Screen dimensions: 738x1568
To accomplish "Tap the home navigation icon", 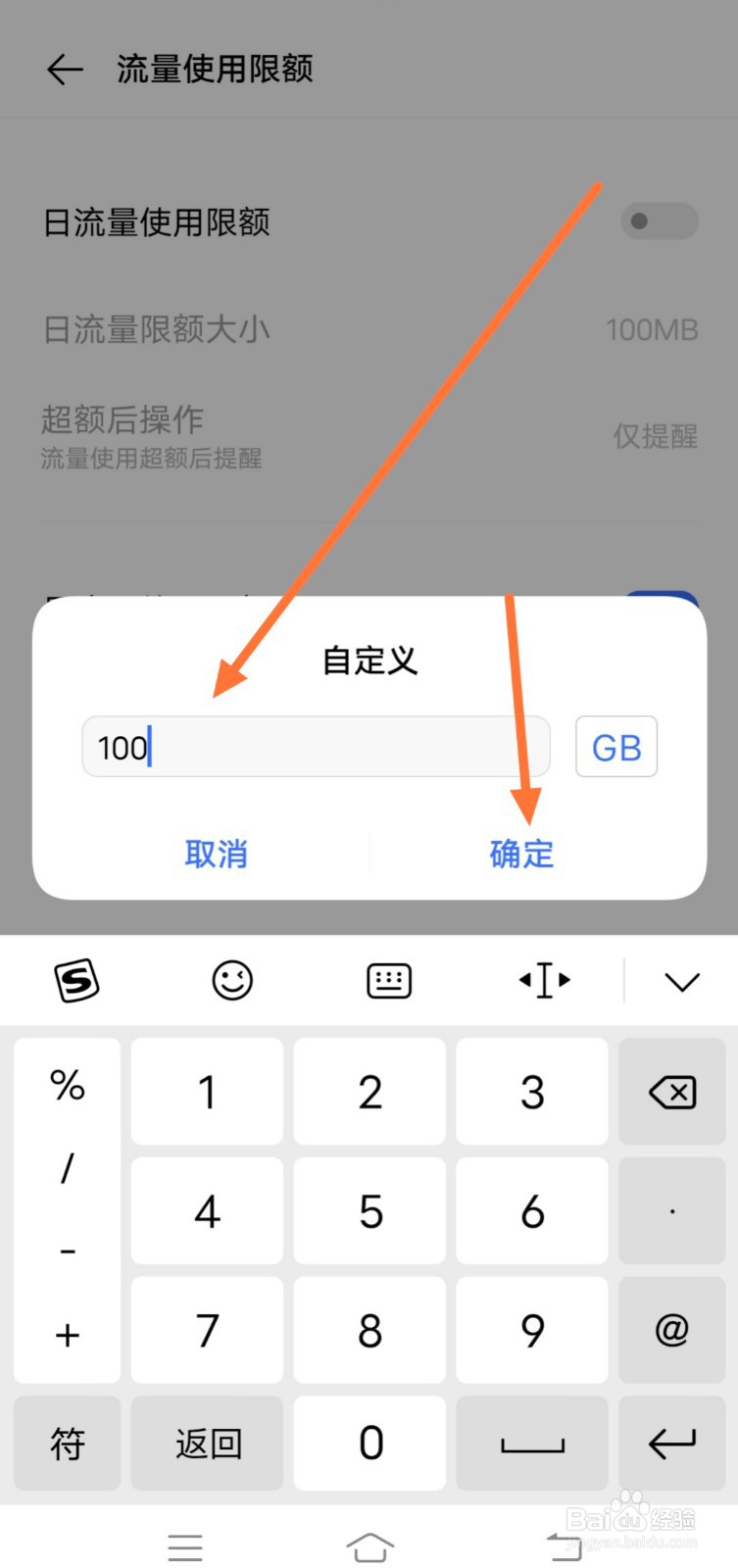I will 369,1546.
